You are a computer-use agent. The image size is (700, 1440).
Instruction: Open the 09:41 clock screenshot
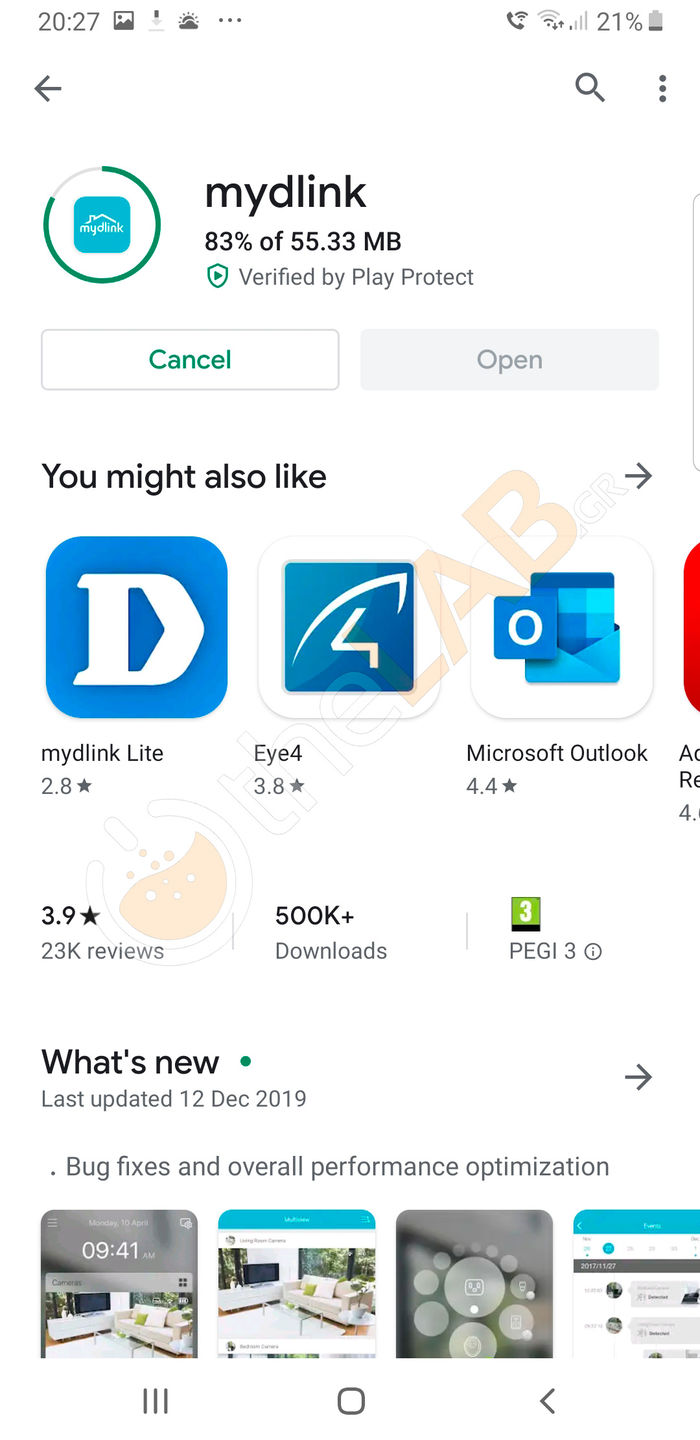coord(119,1284)
